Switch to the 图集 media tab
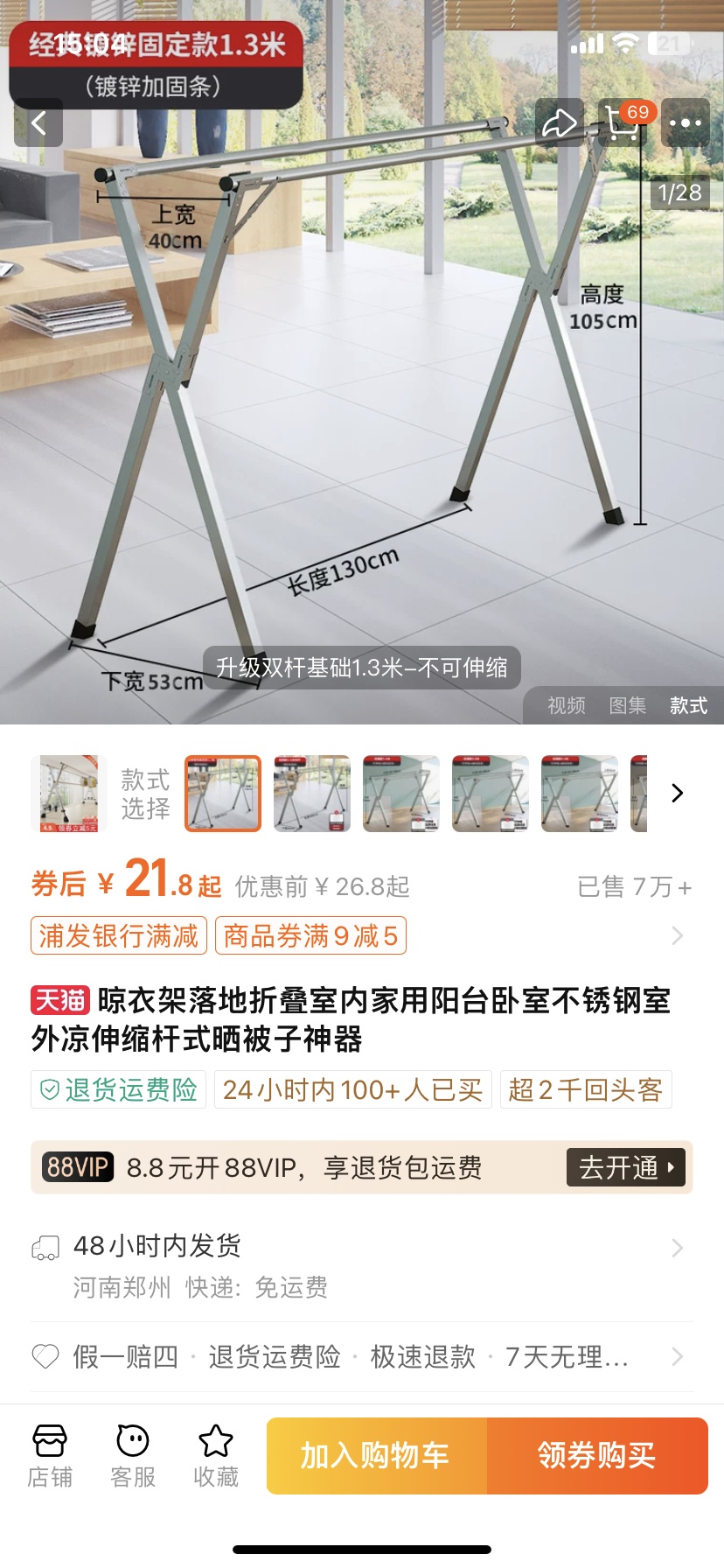Image resolution: width=724 pixels, height=1568 pixels. pyautogui.click(x=628, y=705)
